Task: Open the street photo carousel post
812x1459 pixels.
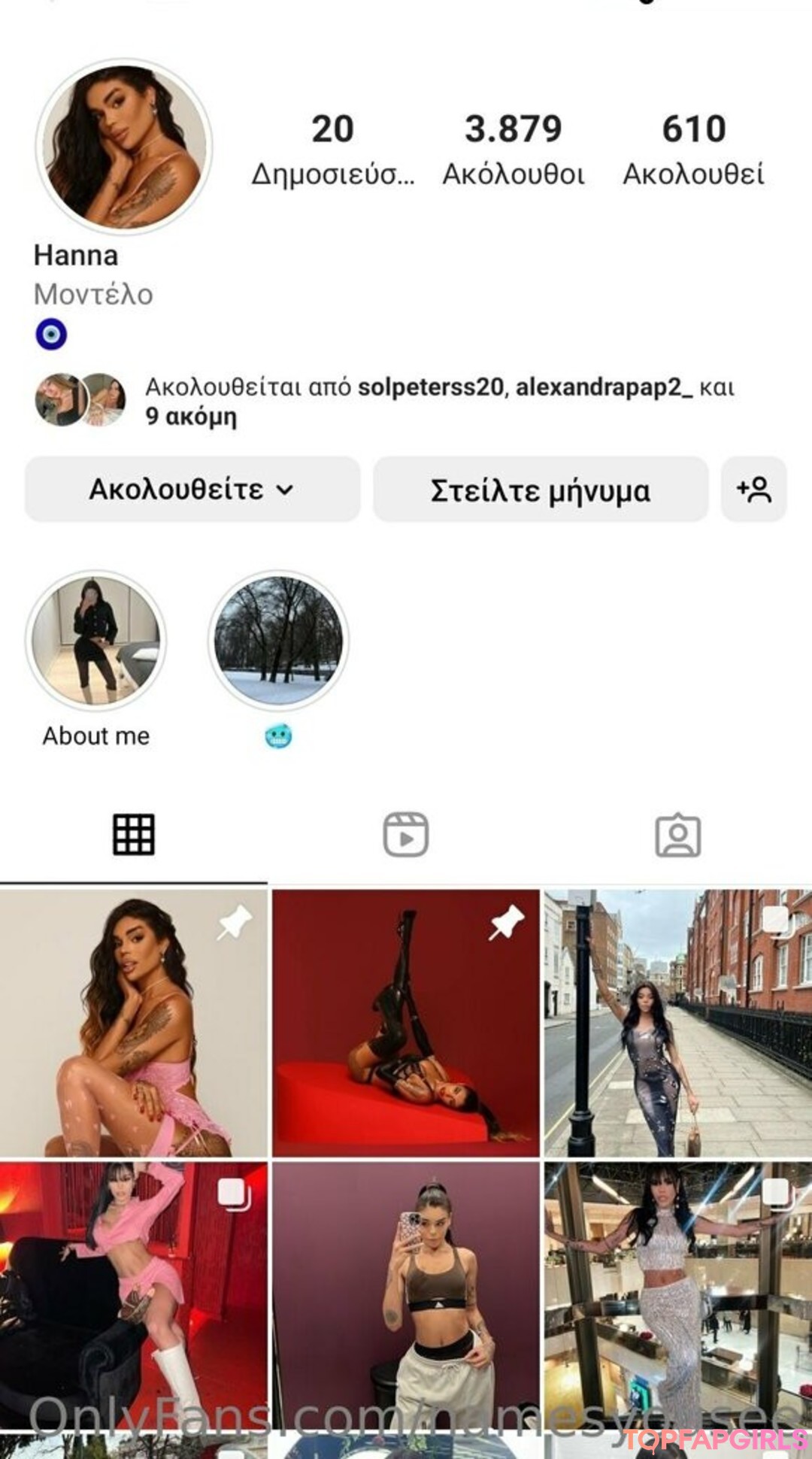Action: [x=677, y=1023]
